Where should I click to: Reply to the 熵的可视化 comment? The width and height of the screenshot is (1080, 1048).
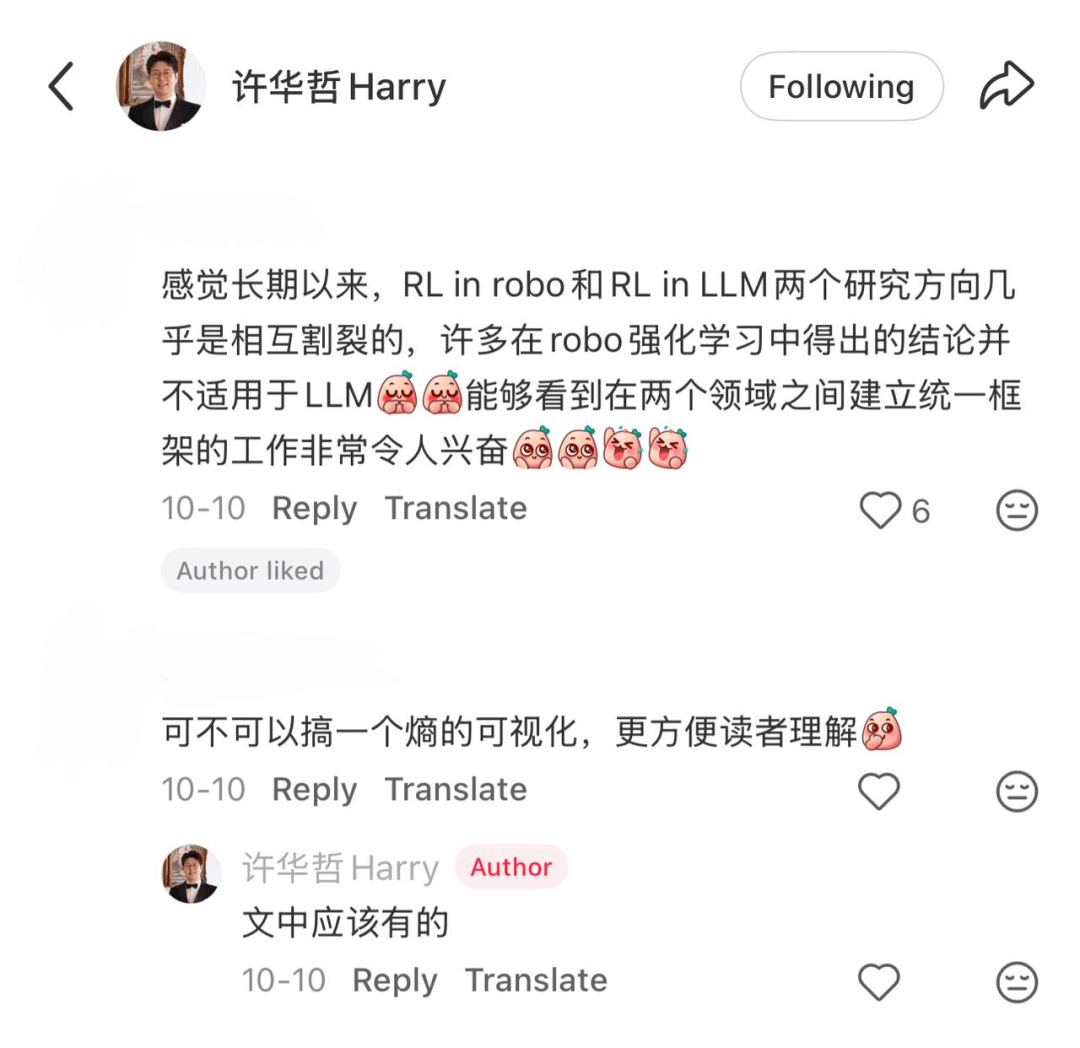[314, 790]
